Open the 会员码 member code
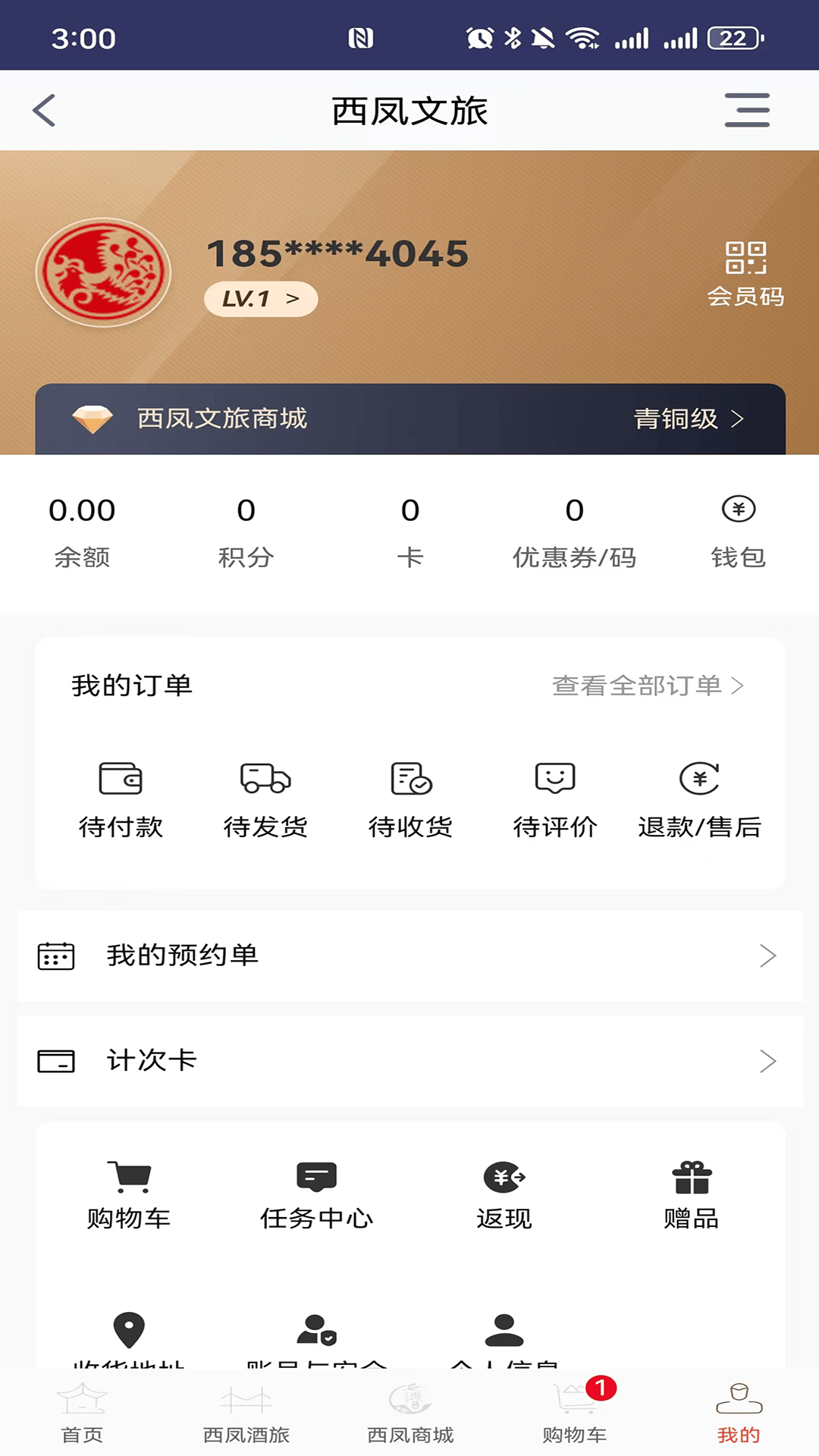The image size is (819, 1456). coord(745,273)
